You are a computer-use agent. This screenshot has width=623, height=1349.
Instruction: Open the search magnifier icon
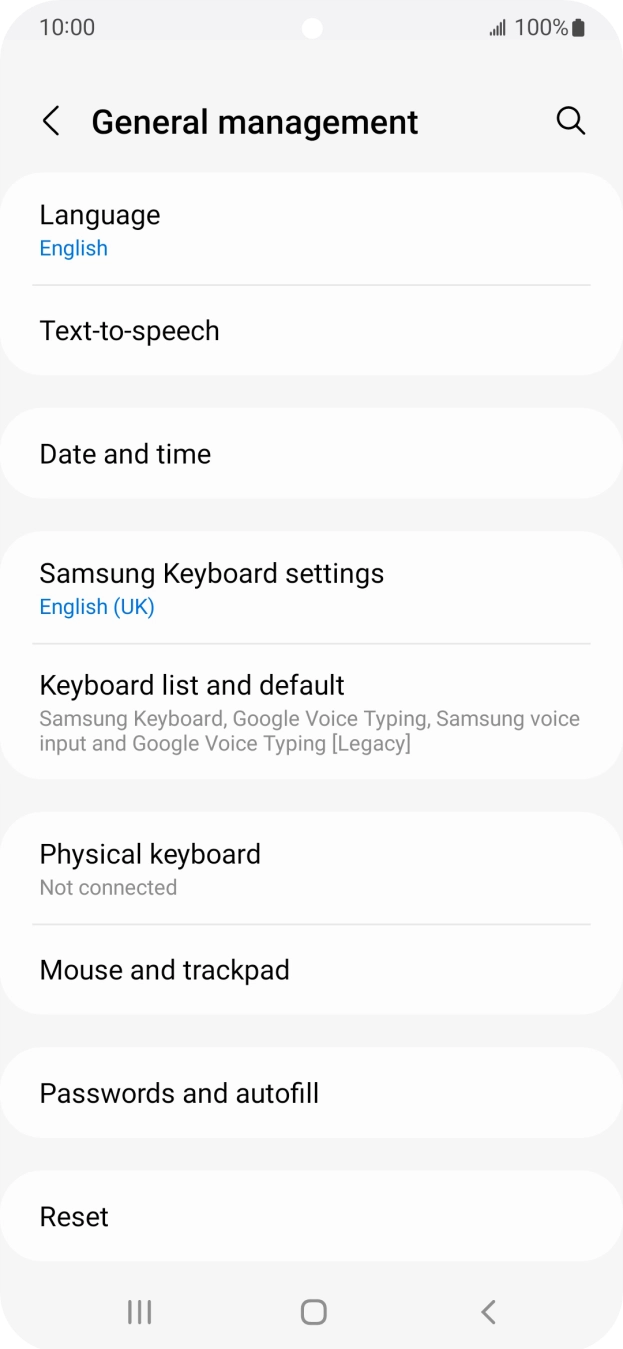(570, 122)
